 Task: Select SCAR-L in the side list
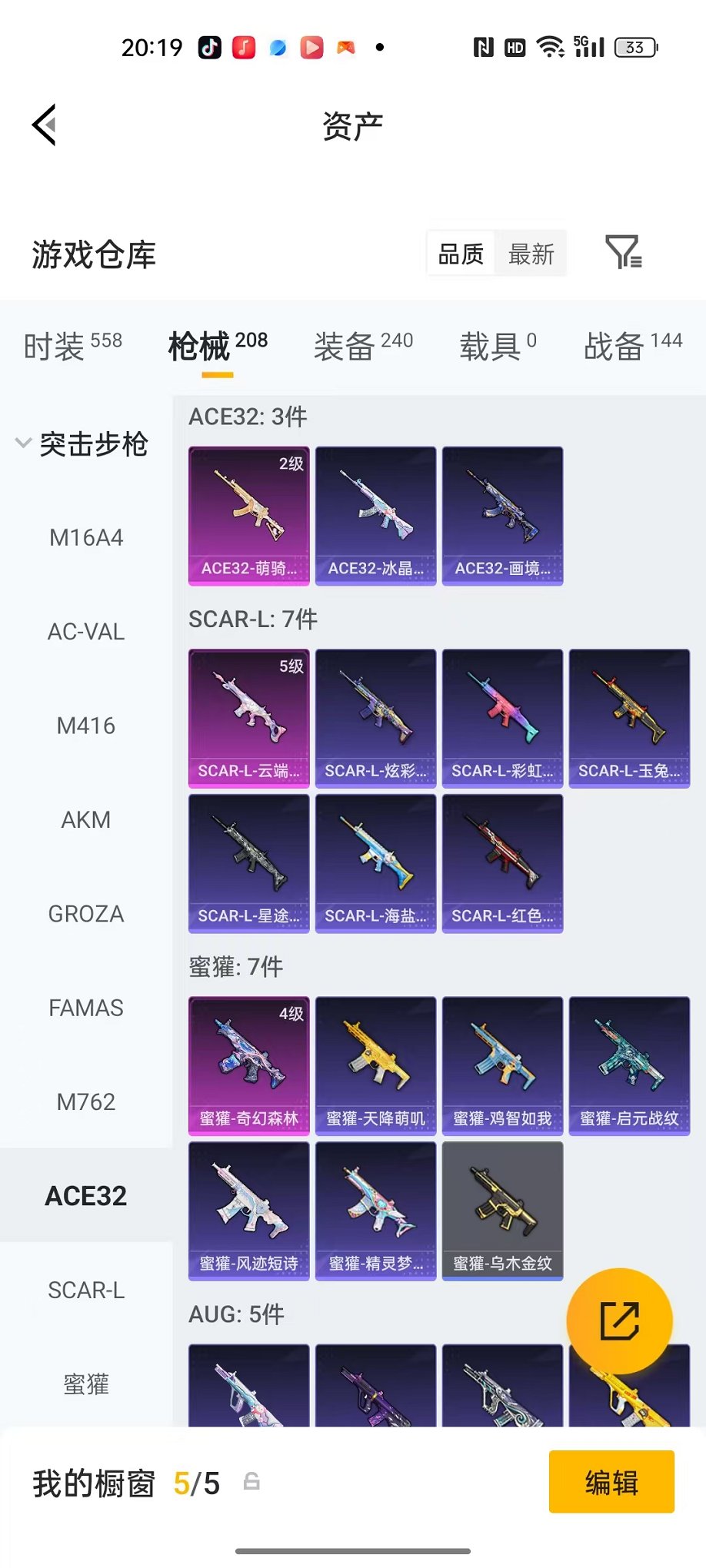[86, 1290]
